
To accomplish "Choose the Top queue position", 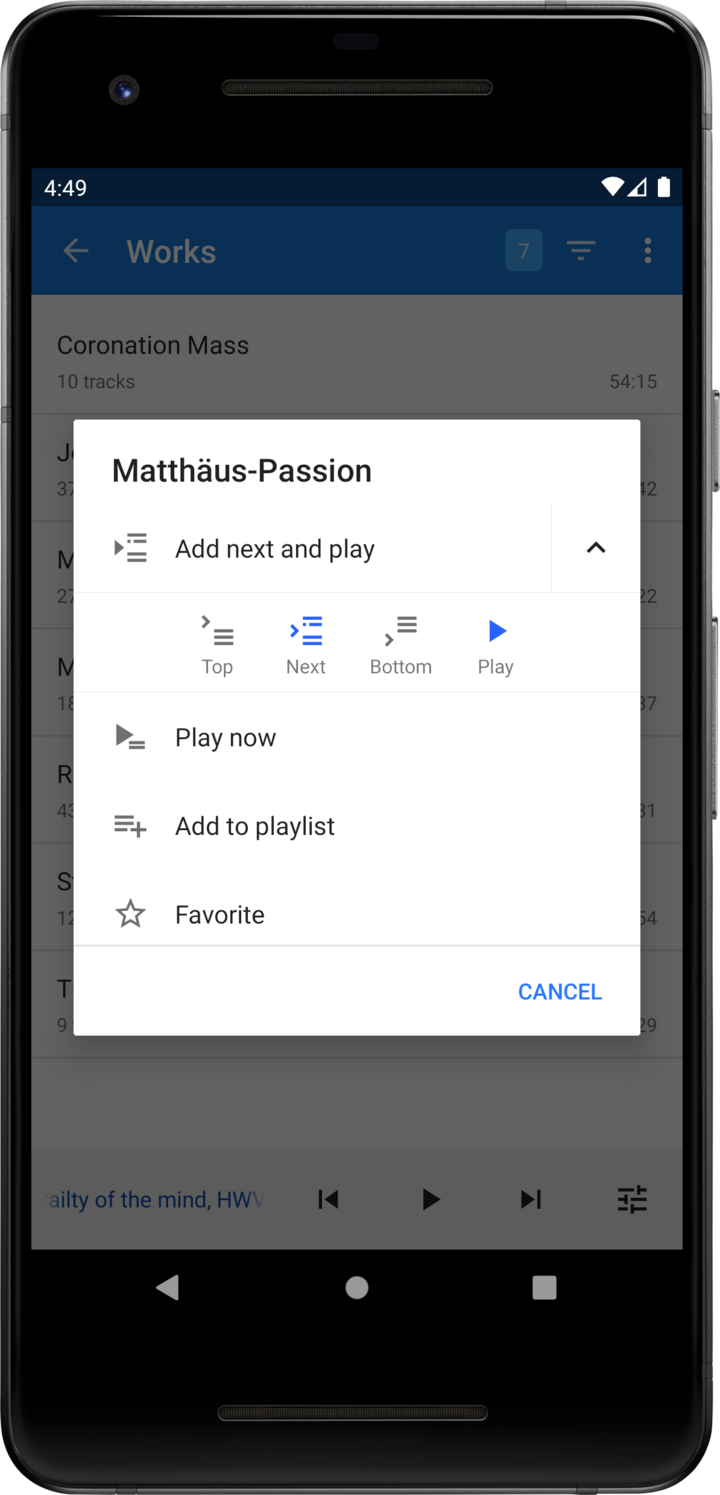I will [217, 645].
